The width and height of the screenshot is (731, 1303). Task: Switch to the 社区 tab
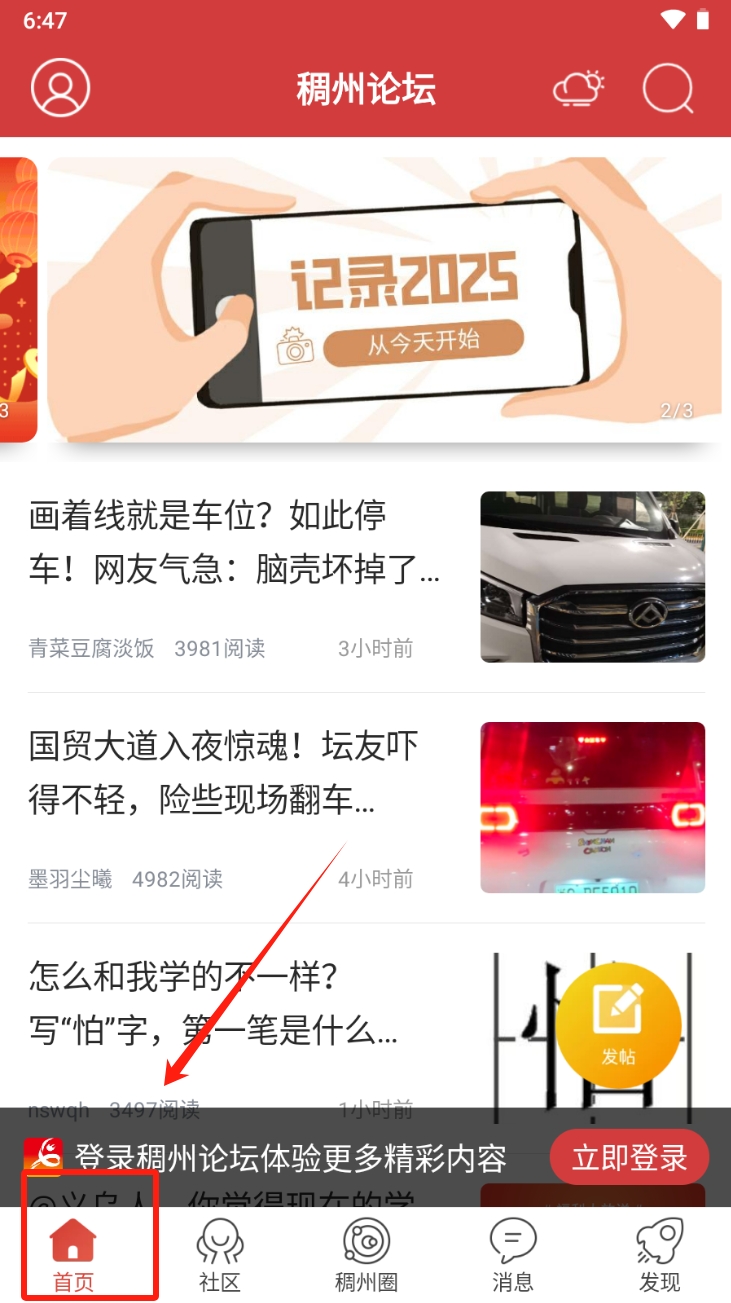tap(220, 1256)
